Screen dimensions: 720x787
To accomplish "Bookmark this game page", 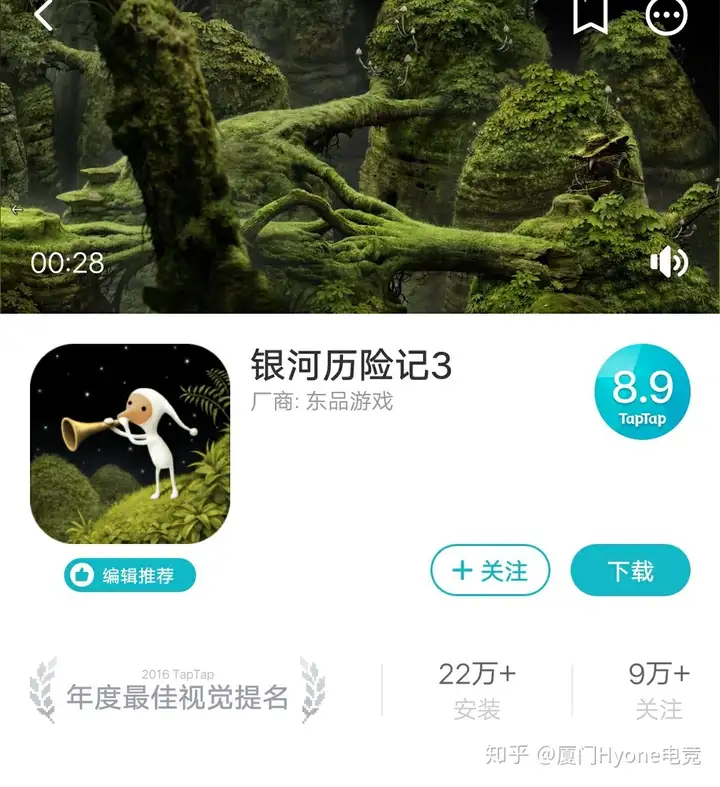I will point(590,15).
